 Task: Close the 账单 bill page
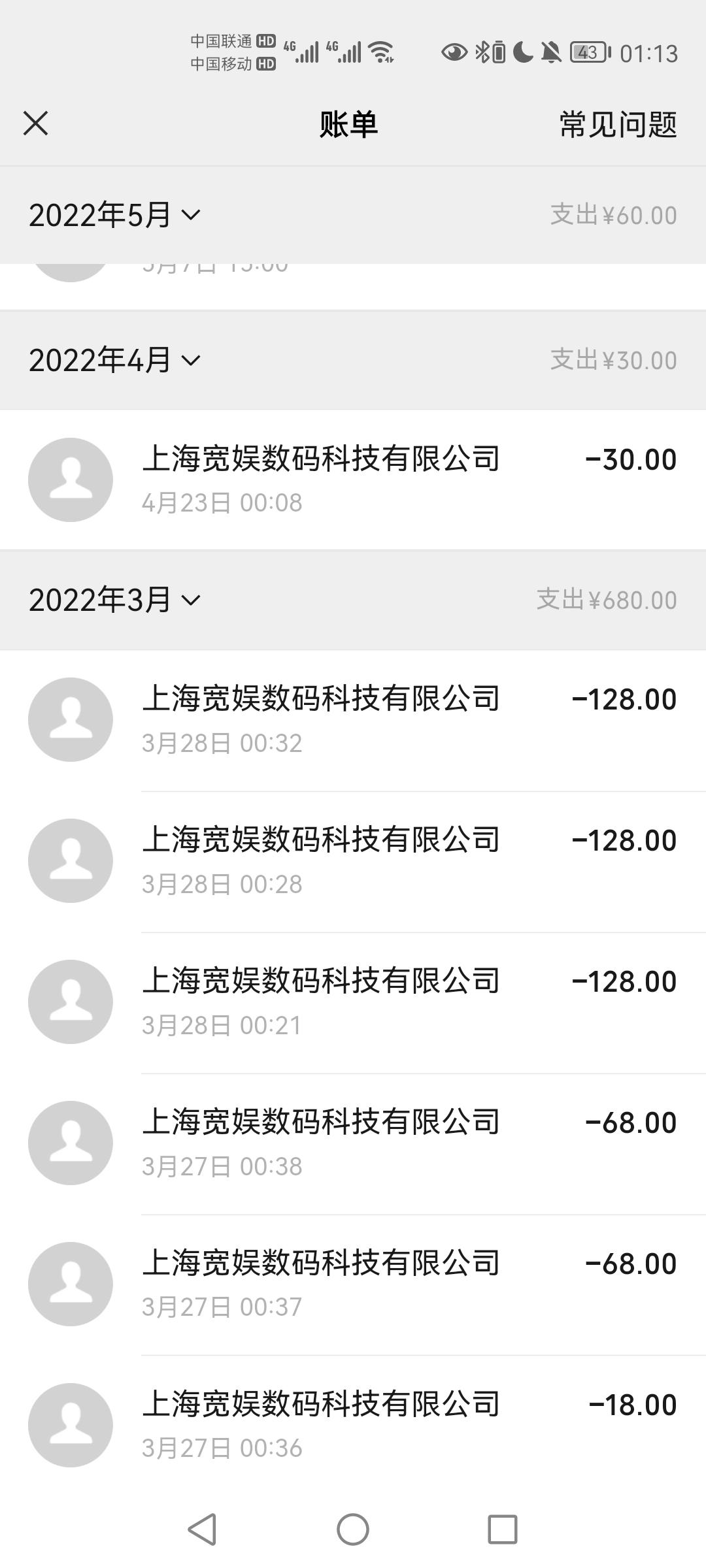35,123
